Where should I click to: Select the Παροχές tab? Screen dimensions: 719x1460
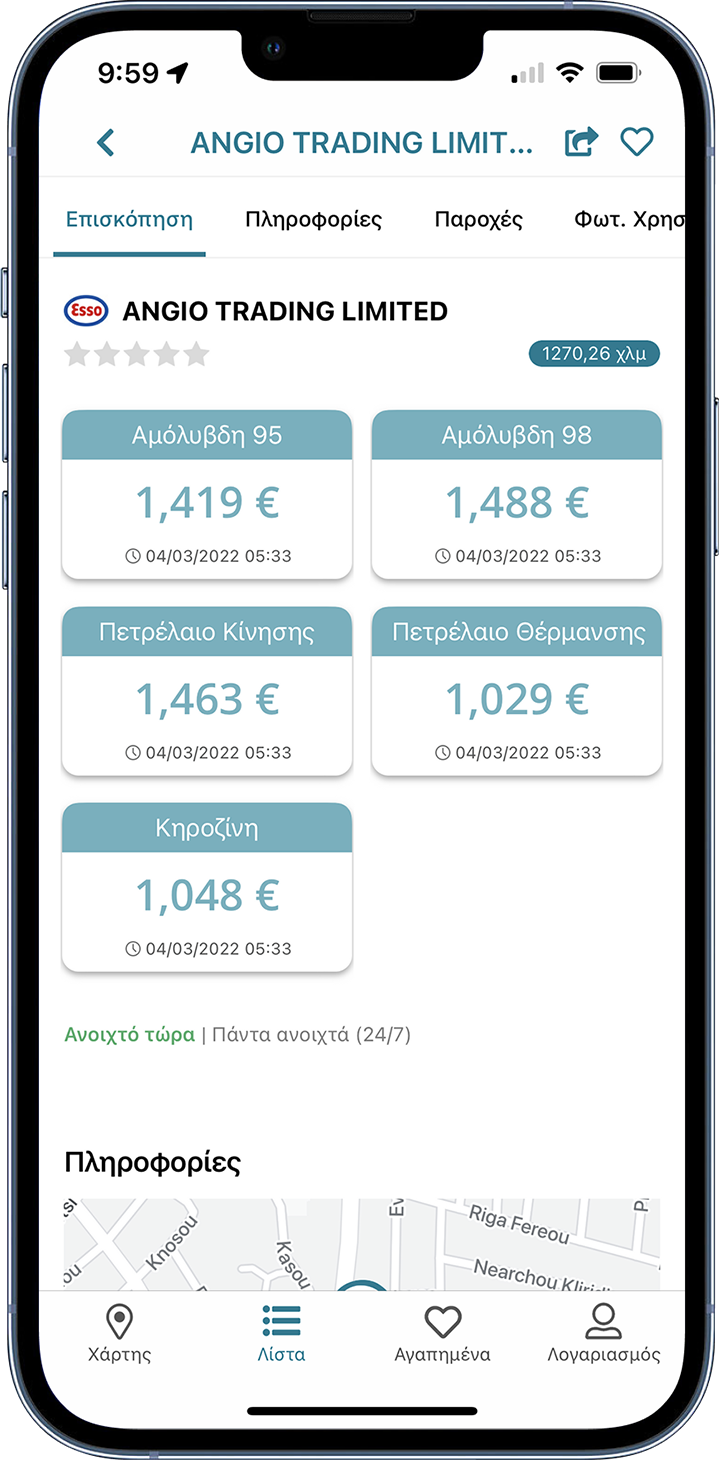click(478, 220)
